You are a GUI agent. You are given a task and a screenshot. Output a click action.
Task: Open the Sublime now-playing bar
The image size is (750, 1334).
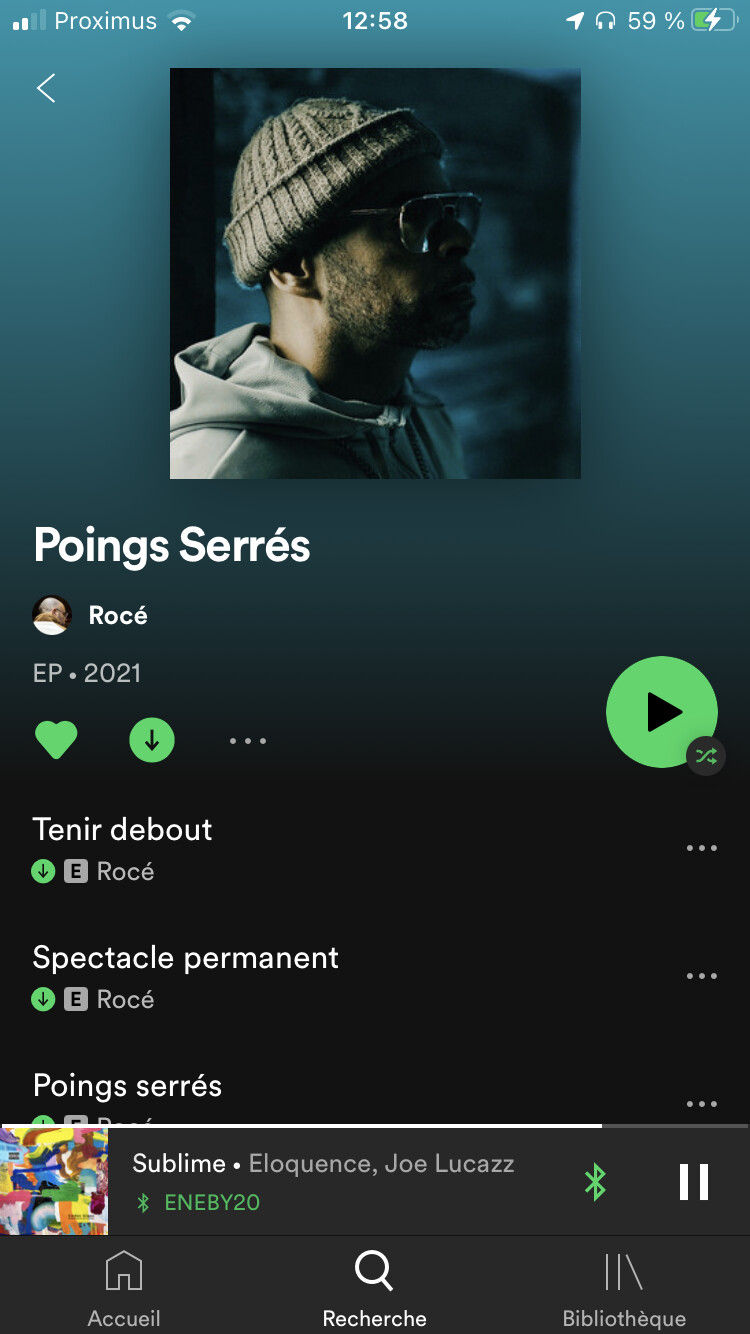point(330,1180)
